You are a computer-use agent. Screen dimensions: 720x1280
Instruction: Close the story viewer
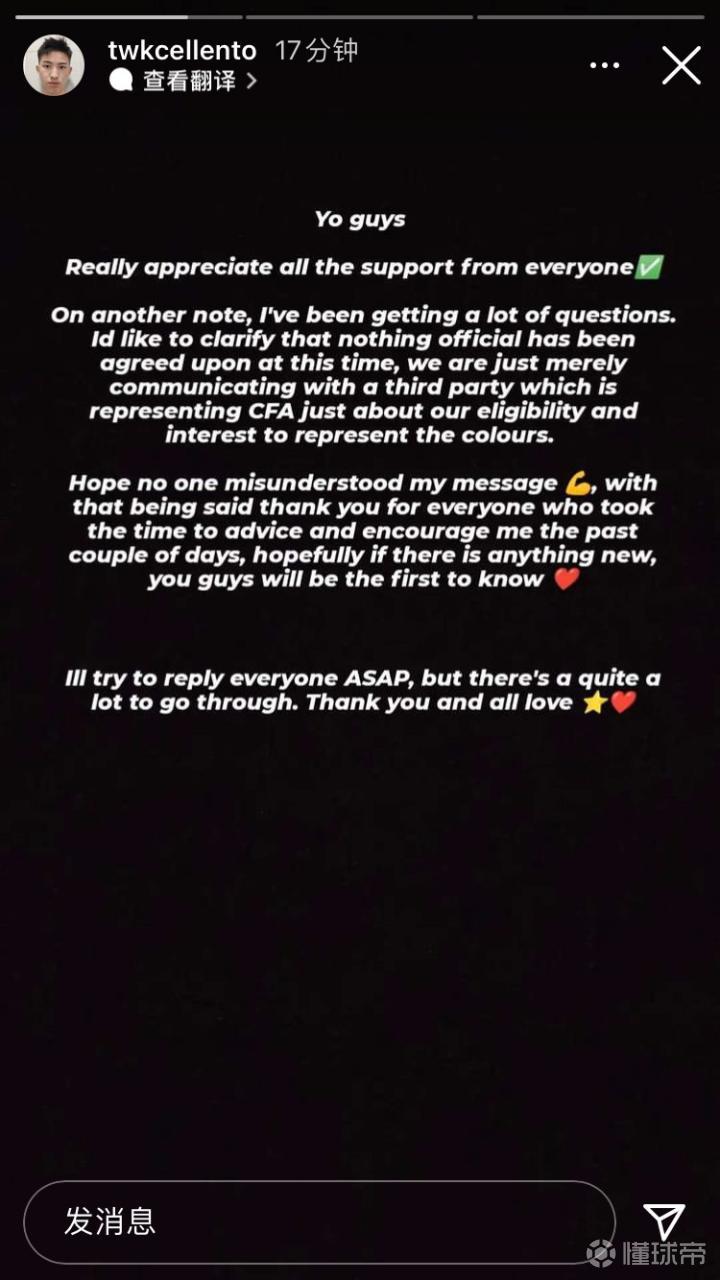[681, 66]
